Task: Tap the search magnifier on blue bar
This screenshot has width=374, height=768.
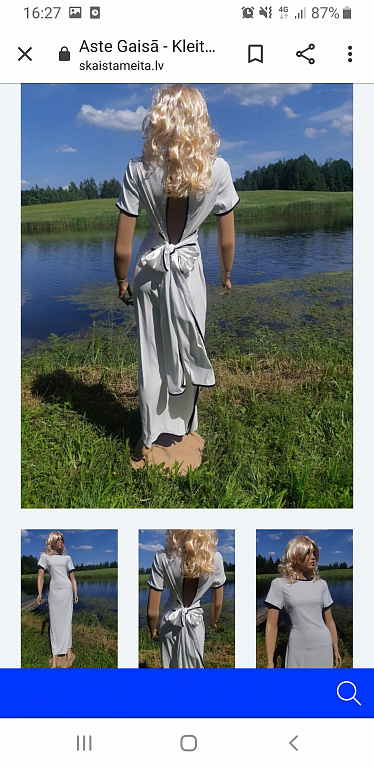Action: 349,693
